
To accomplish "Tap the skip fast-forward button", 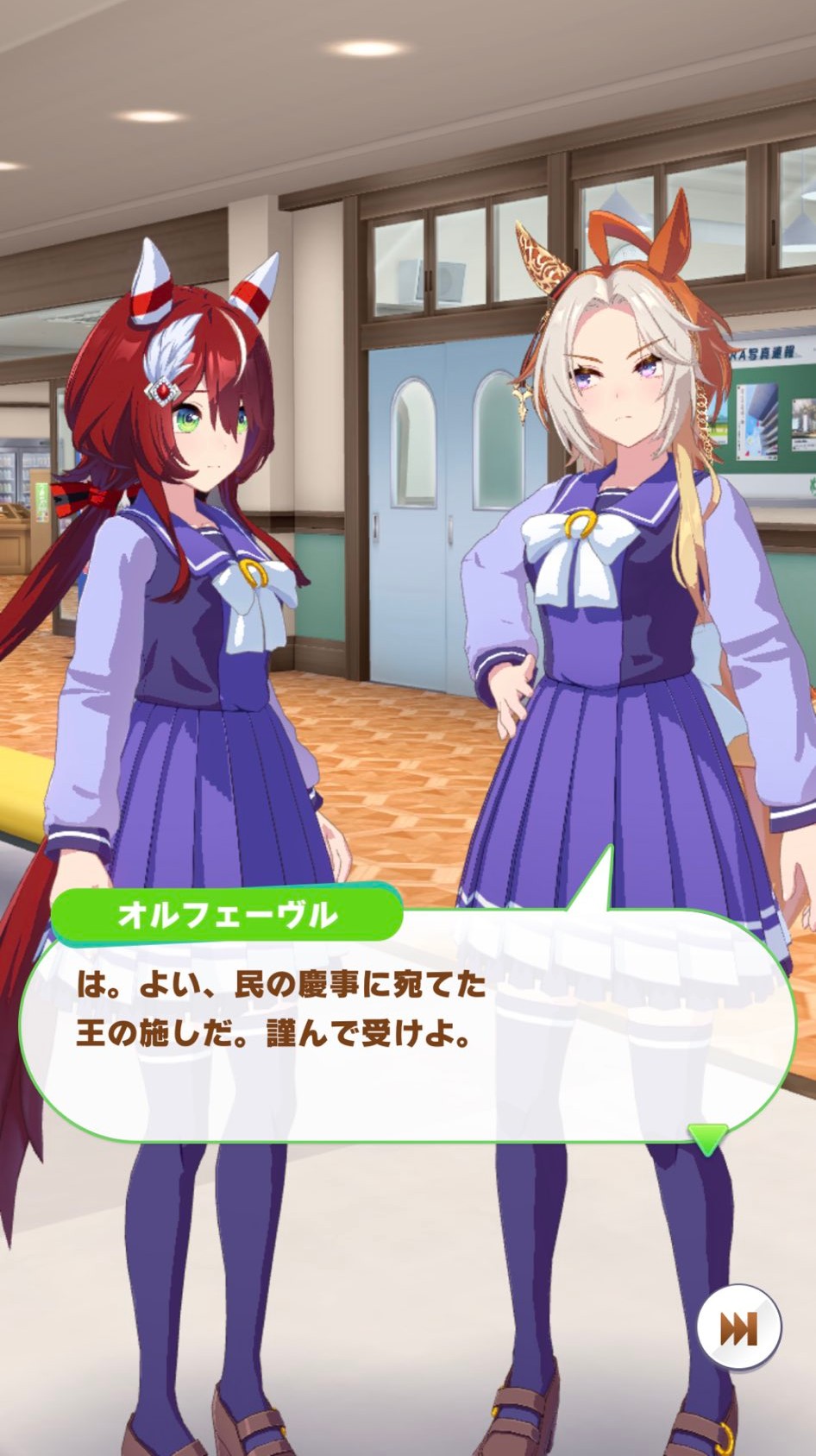I will coord(738,1328).
